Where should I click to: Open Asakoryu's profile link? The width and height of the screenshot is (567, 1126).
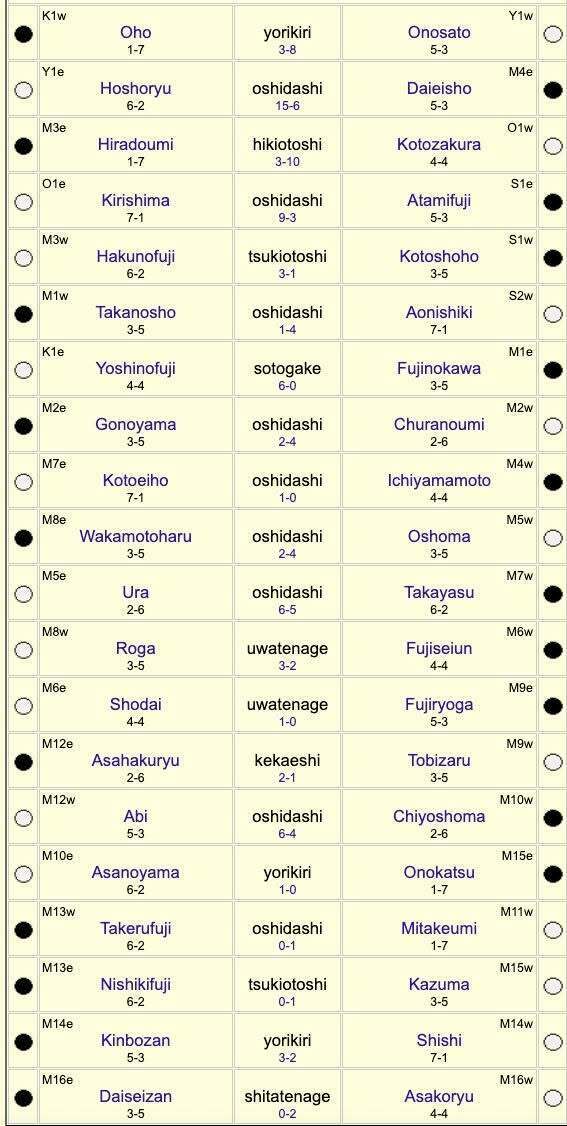click(x=439, y=1097)
